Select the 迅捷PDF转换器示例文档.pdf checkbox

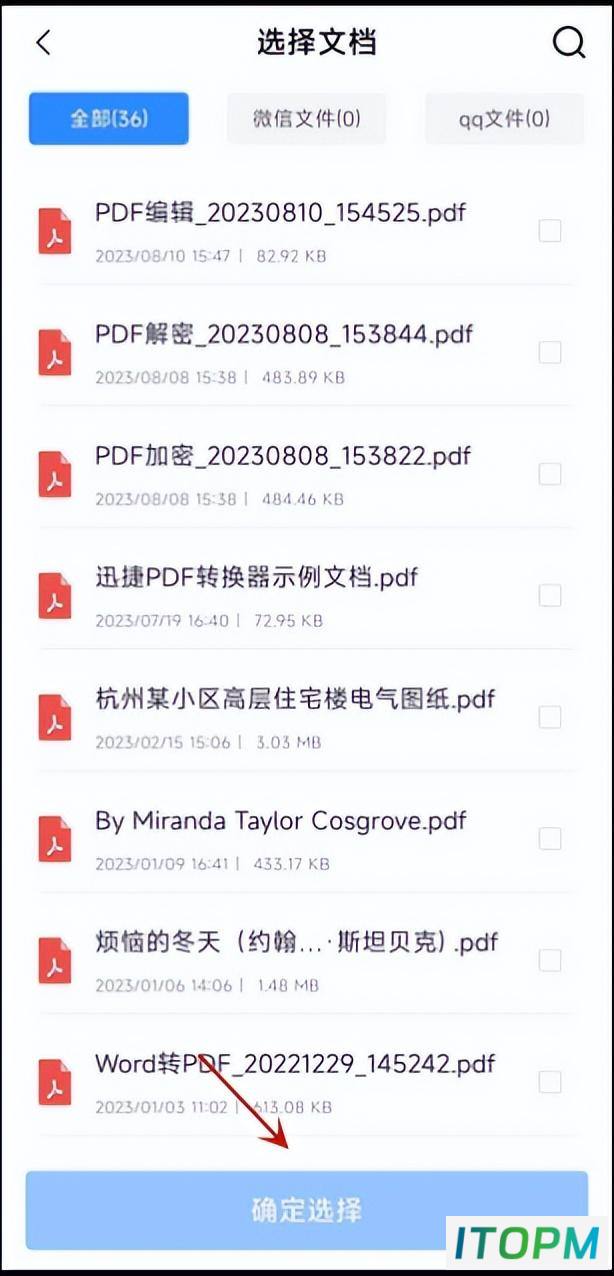tap(550, 596)
